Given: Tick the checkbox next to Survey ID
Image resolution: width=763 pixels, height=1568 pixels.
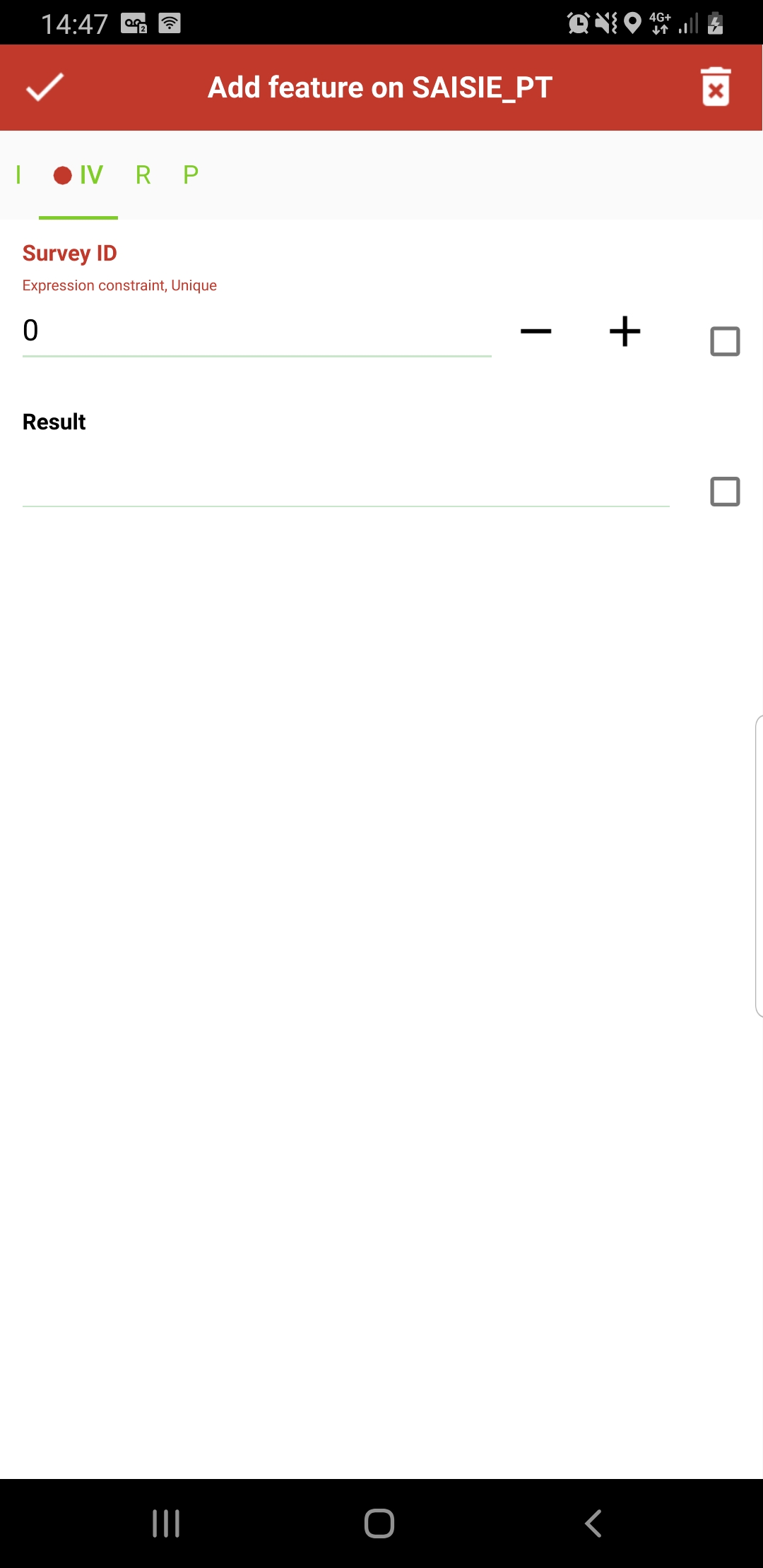Looking at the screenshot, I should click(x=725, y=341).
